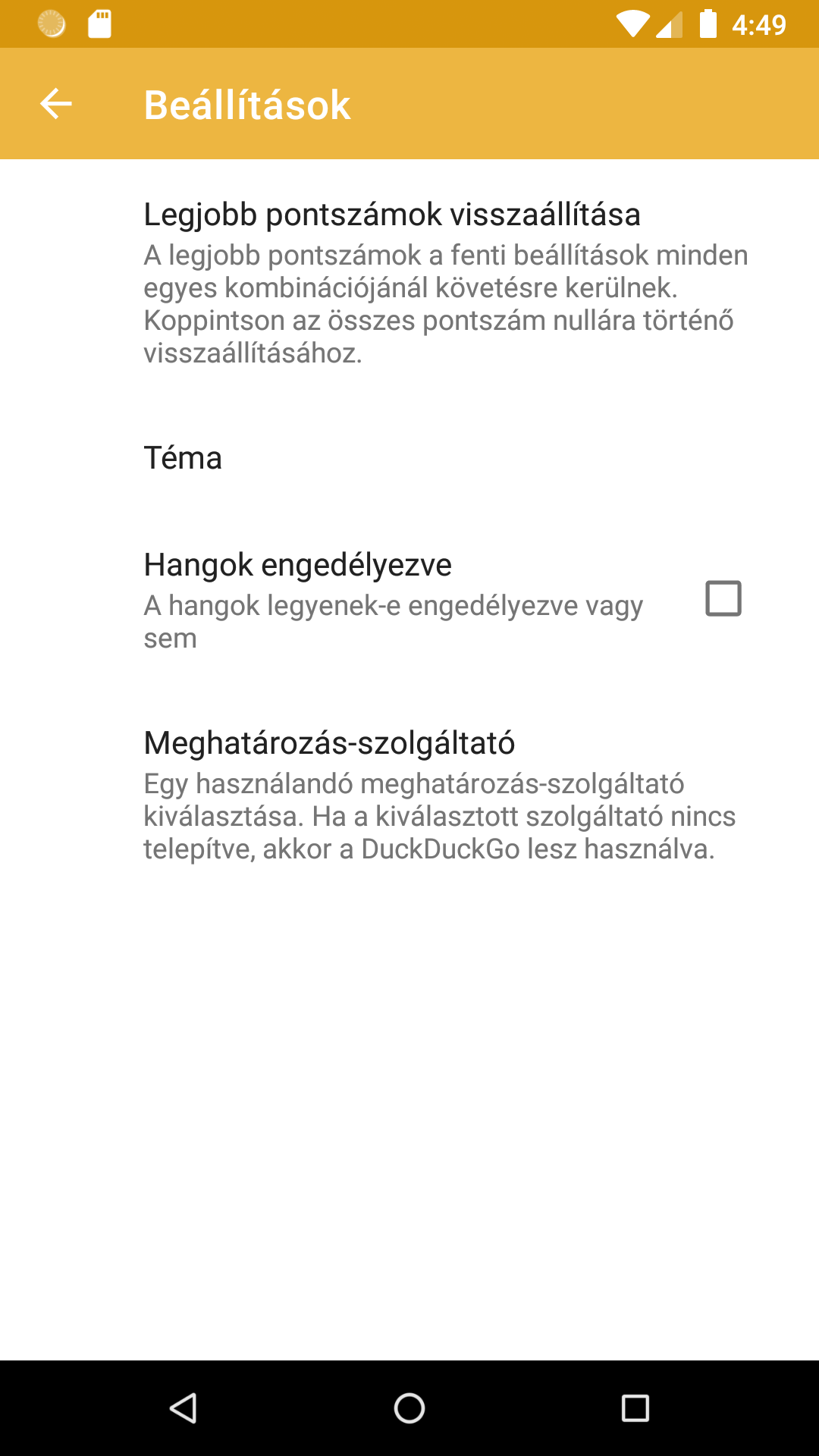Open Legjobb pontszámok visszaállítása option
The width and height of the screenshot is (819, 1456).
(x=409, y=282)
